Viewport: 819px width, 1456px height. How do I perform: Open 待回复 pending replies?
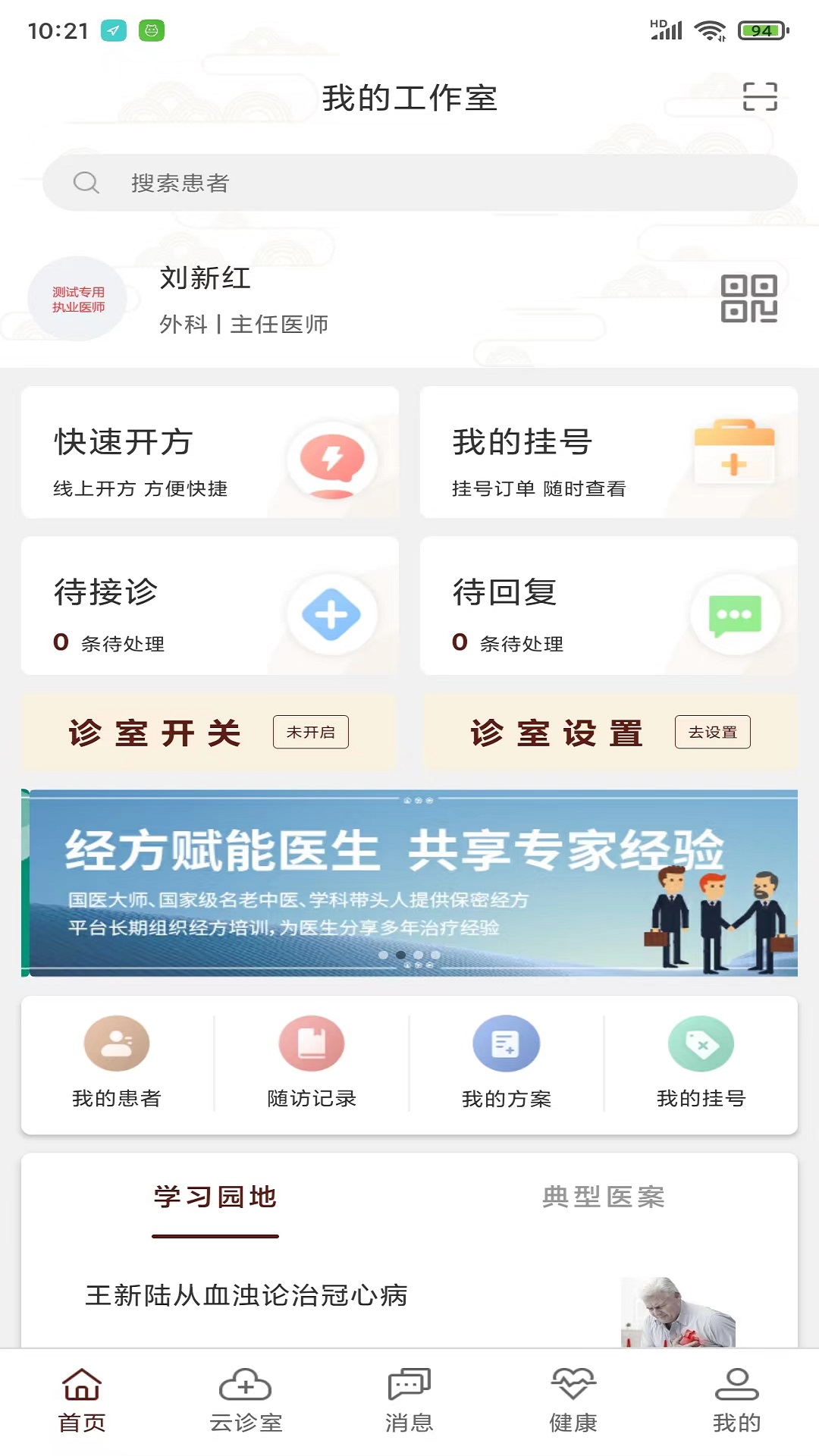(608, 606)
